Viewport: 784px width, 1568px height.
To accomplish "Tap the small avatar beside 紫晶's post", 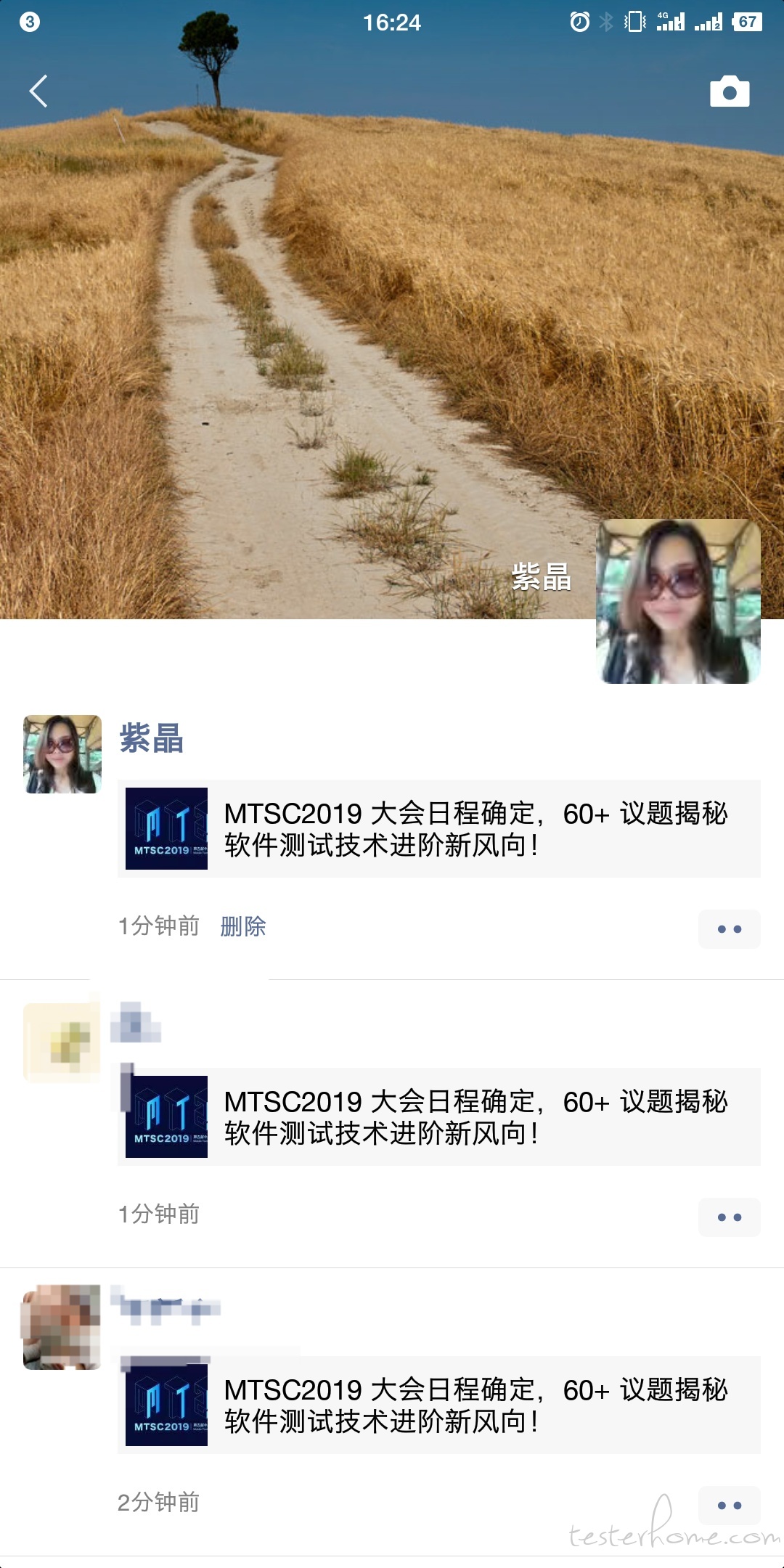I will point(62,754).
